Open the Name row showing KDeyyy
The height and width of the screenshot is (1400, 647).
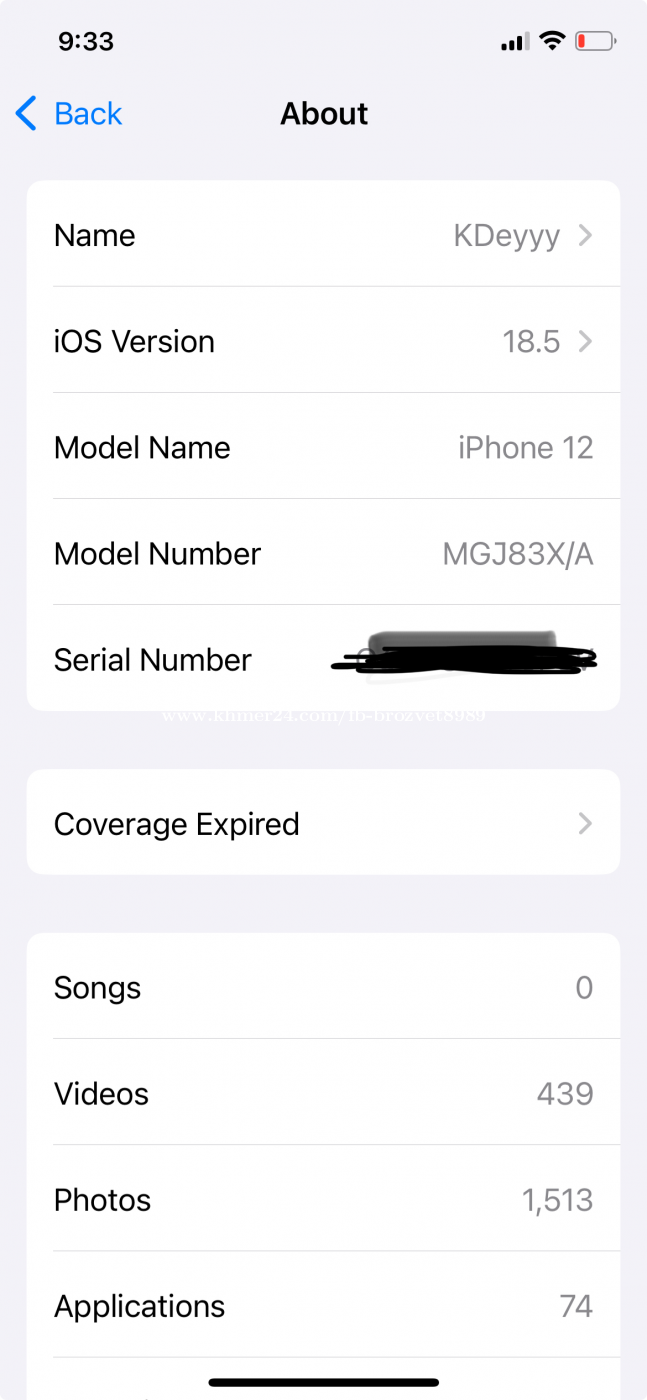tap(323, 235)
